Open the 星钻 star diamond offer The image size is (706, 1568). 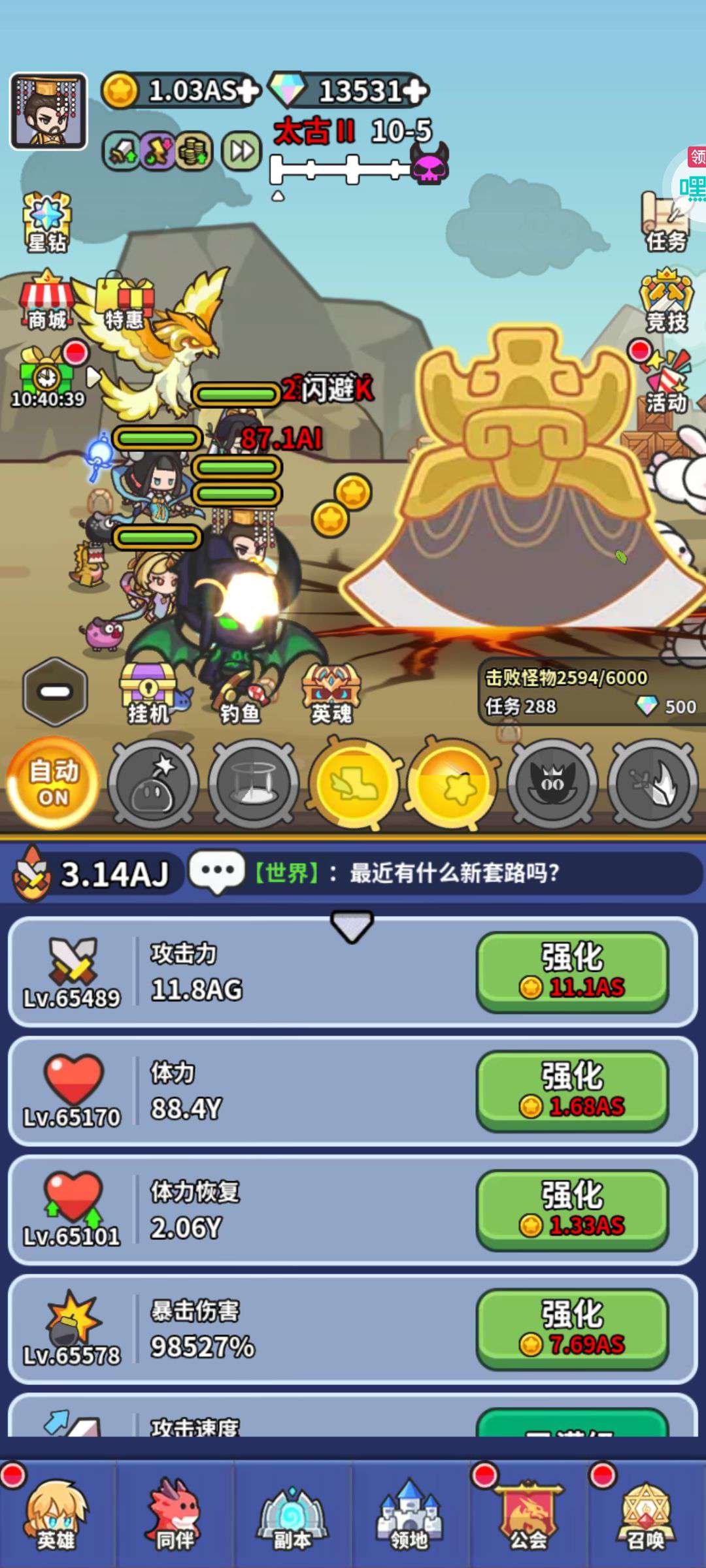point(47,223)
